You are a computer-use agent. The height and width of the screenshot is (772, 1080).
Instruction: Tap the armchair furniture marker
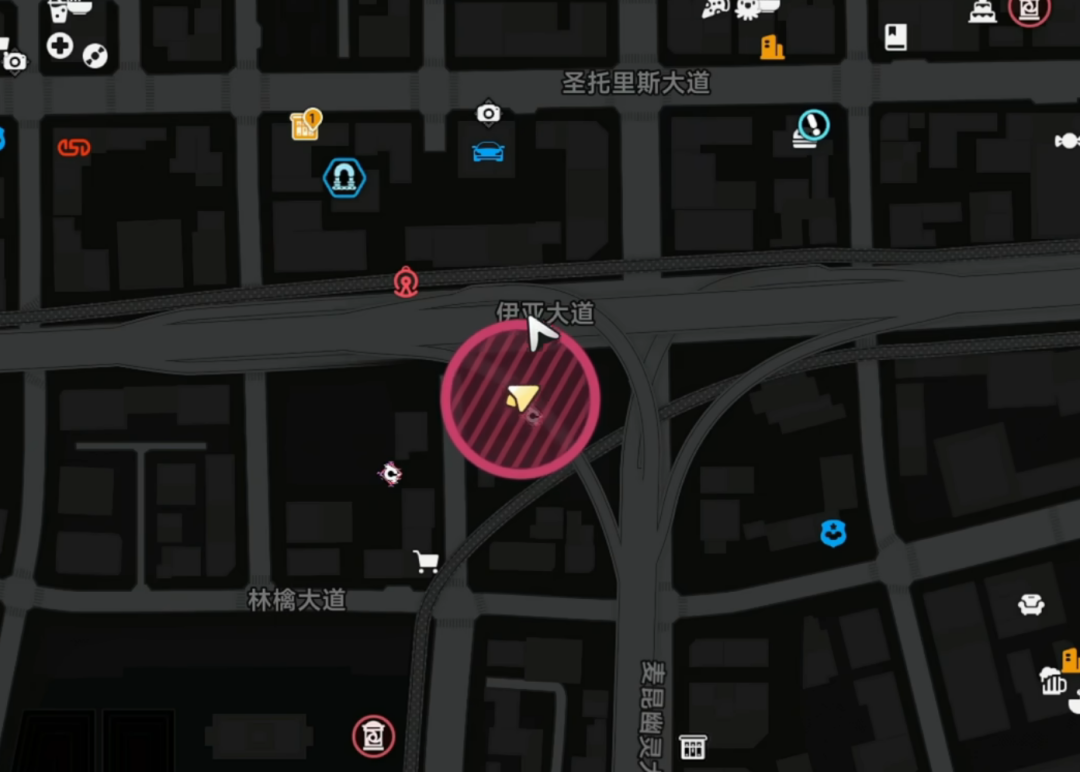click(x=1031, y=604)
